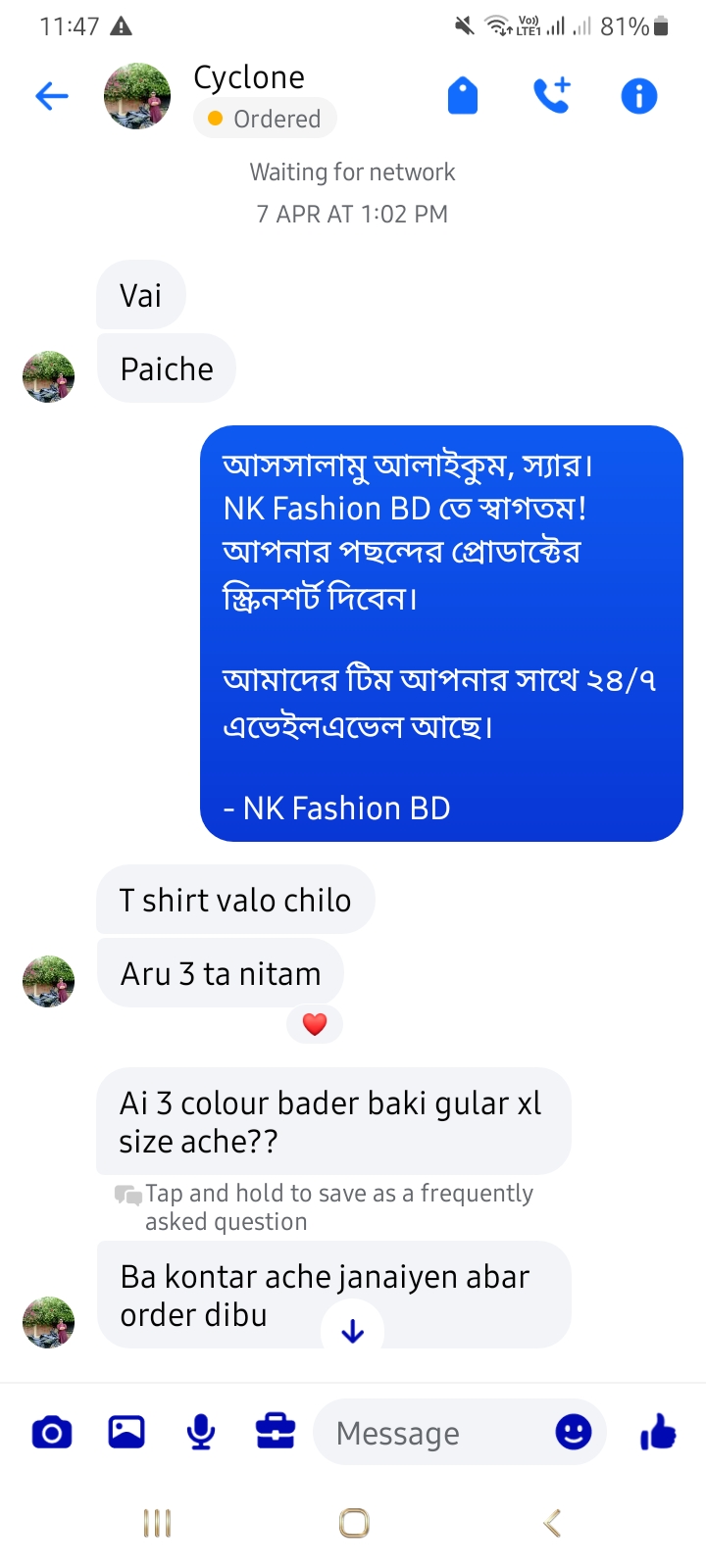
Task: Tap the heart reaction on Aru 3 ta nitam
Action: 315,1024
